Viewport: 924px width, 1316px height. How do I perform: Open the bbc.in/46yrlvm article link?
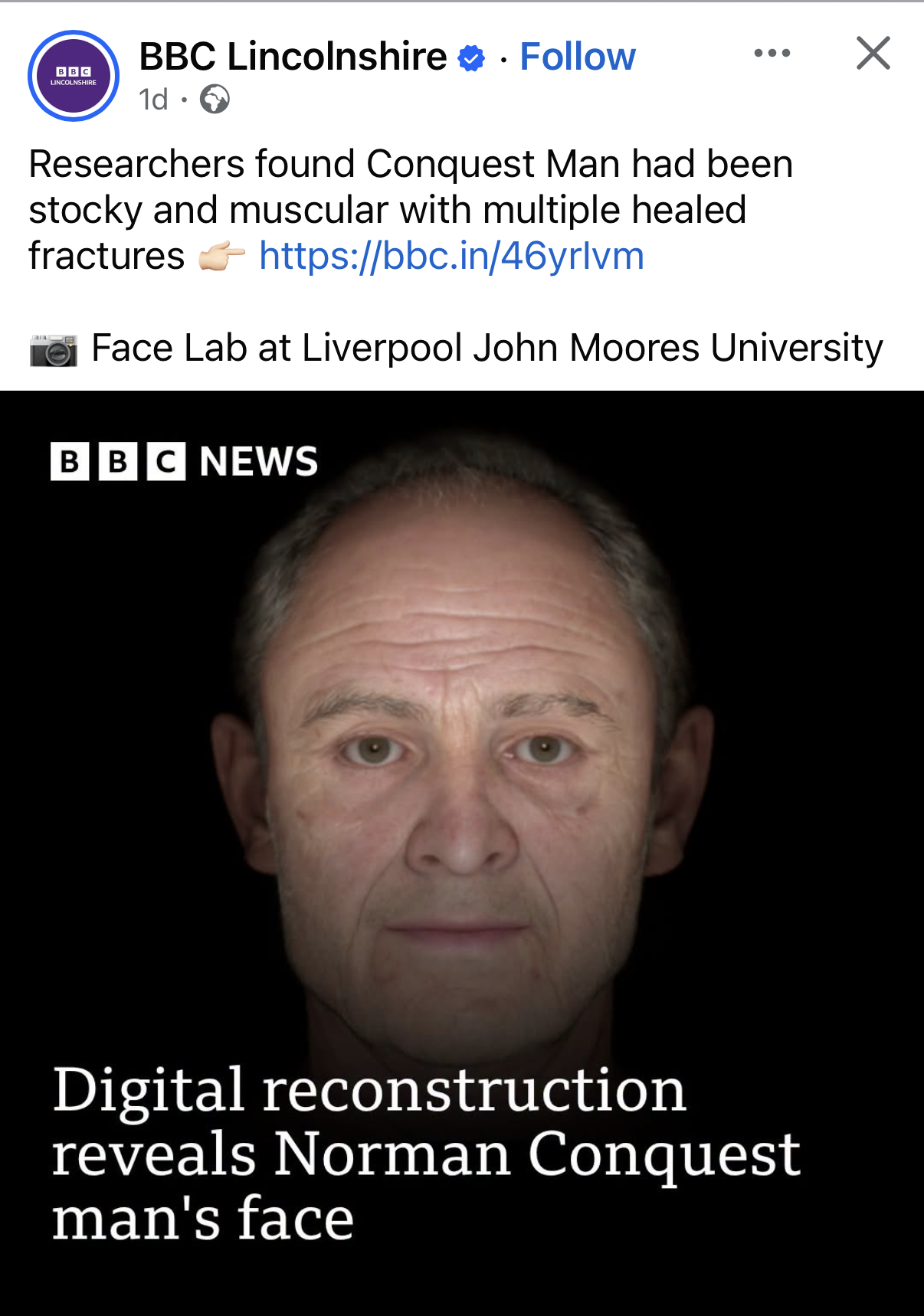(451, 256)
